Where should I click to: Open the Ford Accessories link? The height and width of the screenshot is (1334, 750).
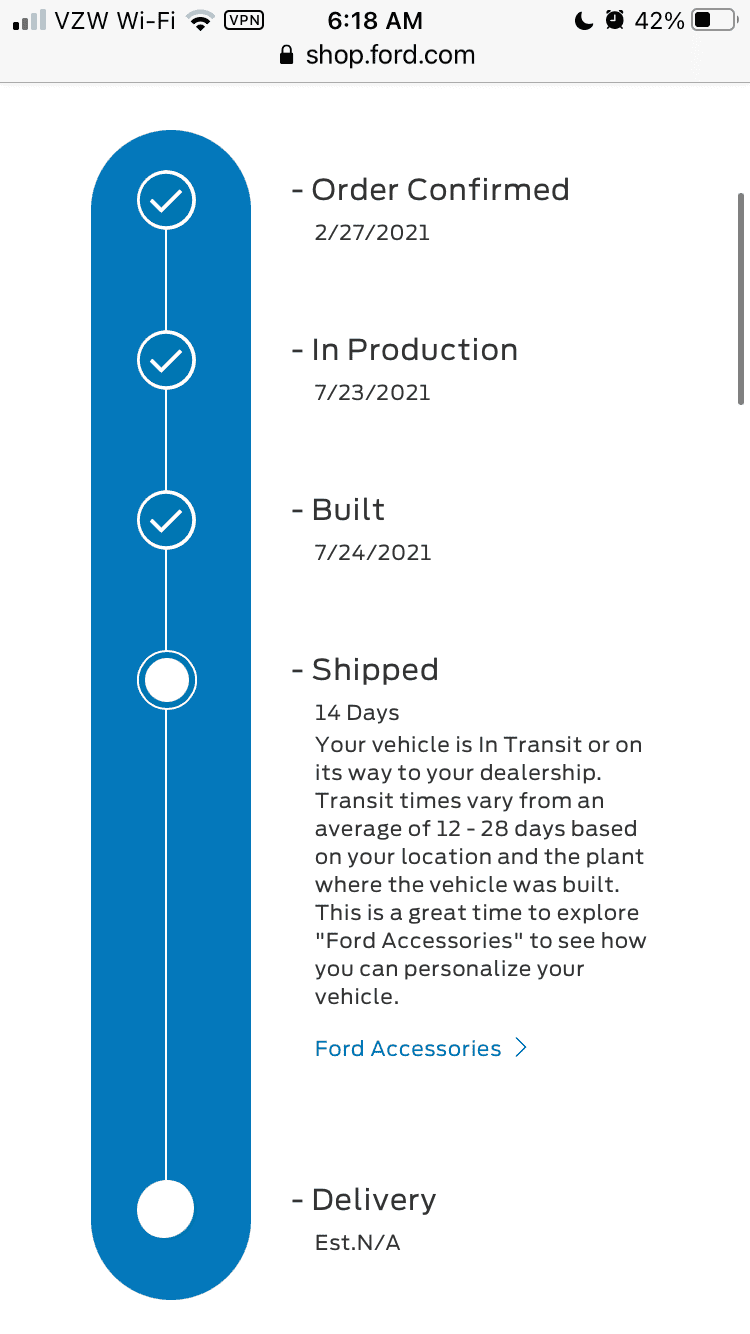(421, 1048)
